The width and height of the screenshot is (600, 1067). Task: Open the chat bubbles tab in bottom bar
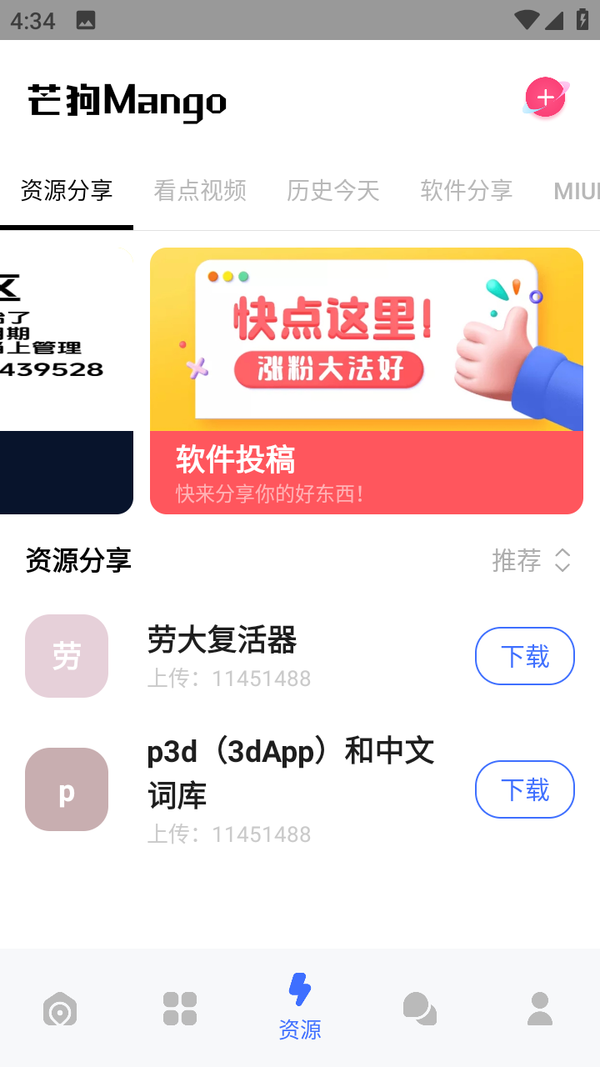pos(419,1009)
